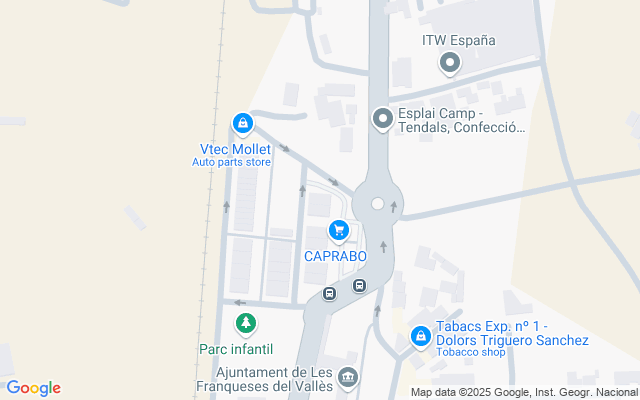Tap the Parc infantil park marker
Viewport: 640px width, 400px height.
coord(246,324)
